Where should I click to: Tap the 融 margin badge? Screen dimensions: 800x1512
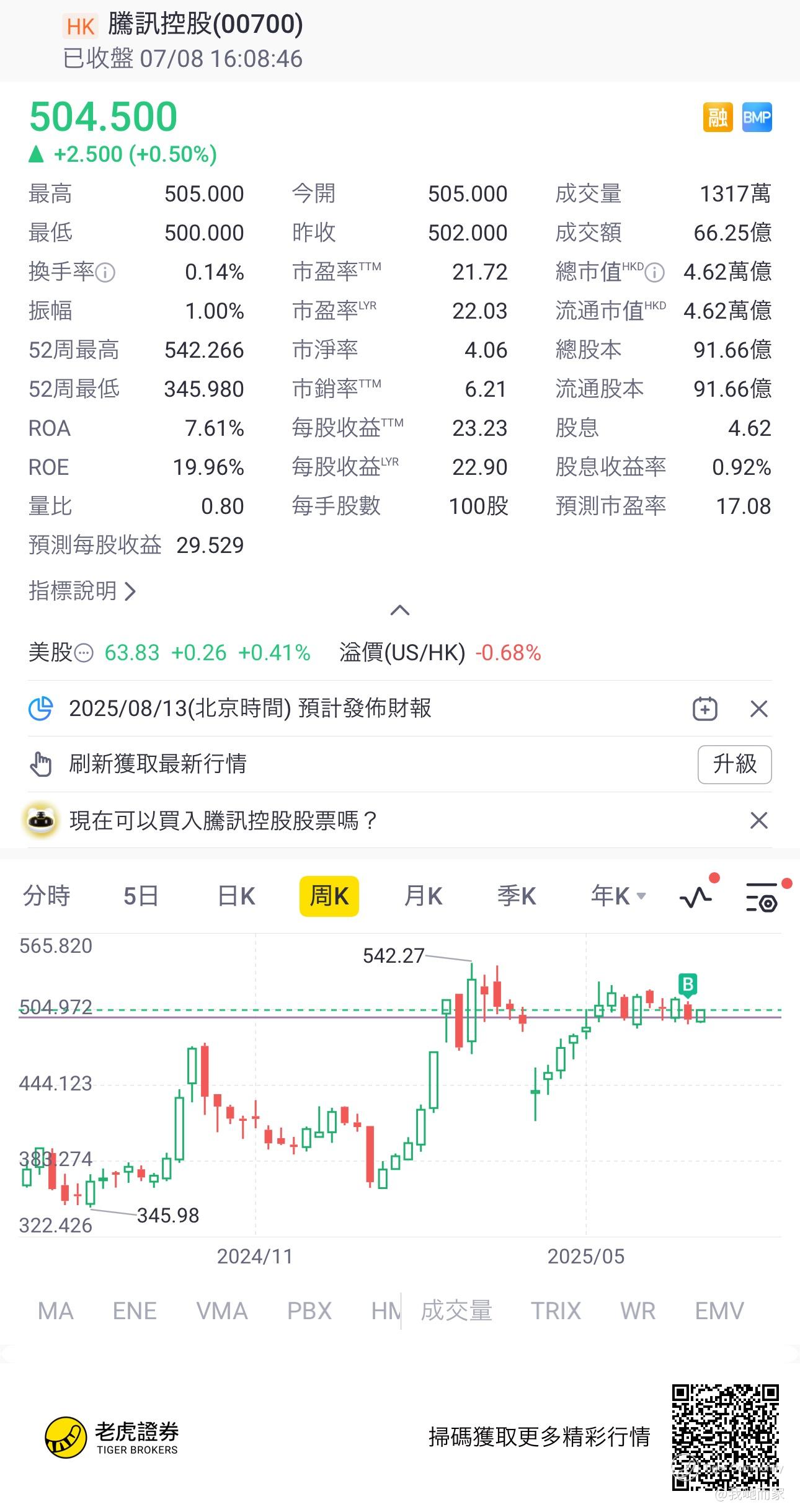pos(718,117)
